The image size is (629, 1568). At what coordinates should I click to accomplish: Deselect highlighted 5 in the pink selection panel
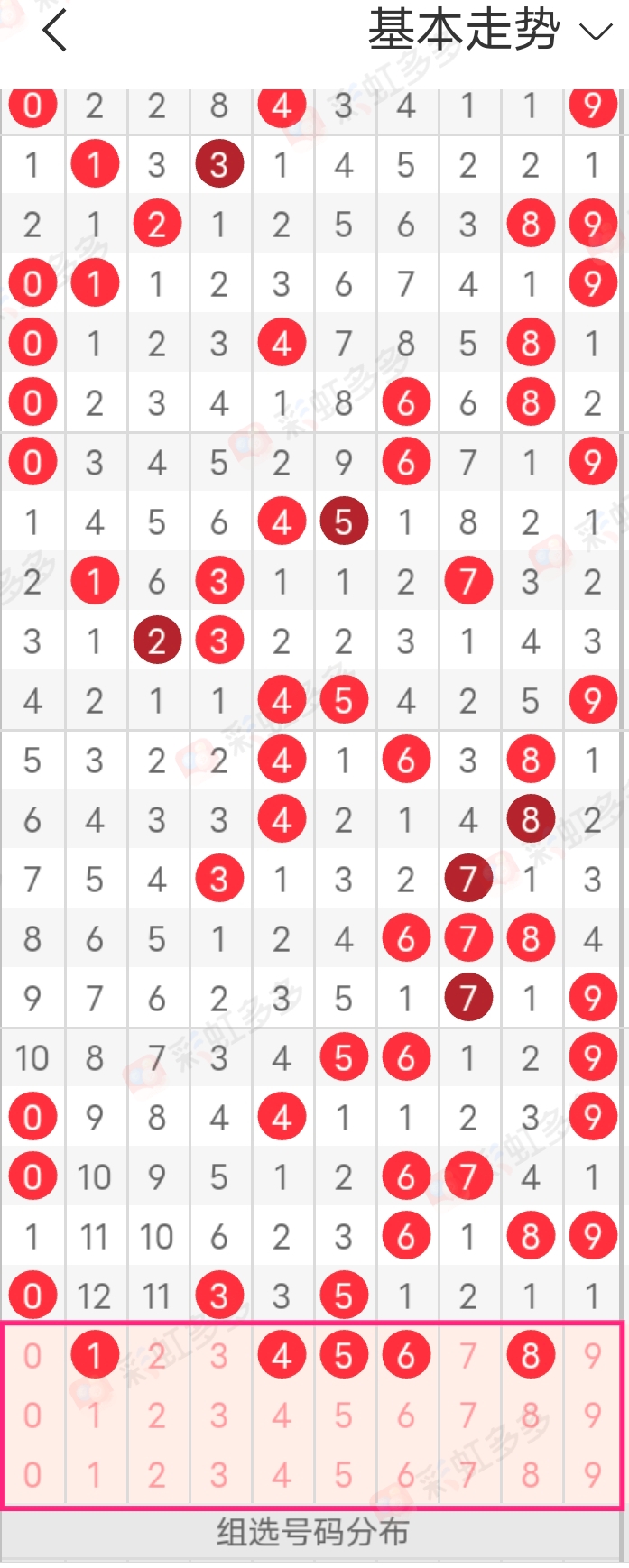point(344,1355)
